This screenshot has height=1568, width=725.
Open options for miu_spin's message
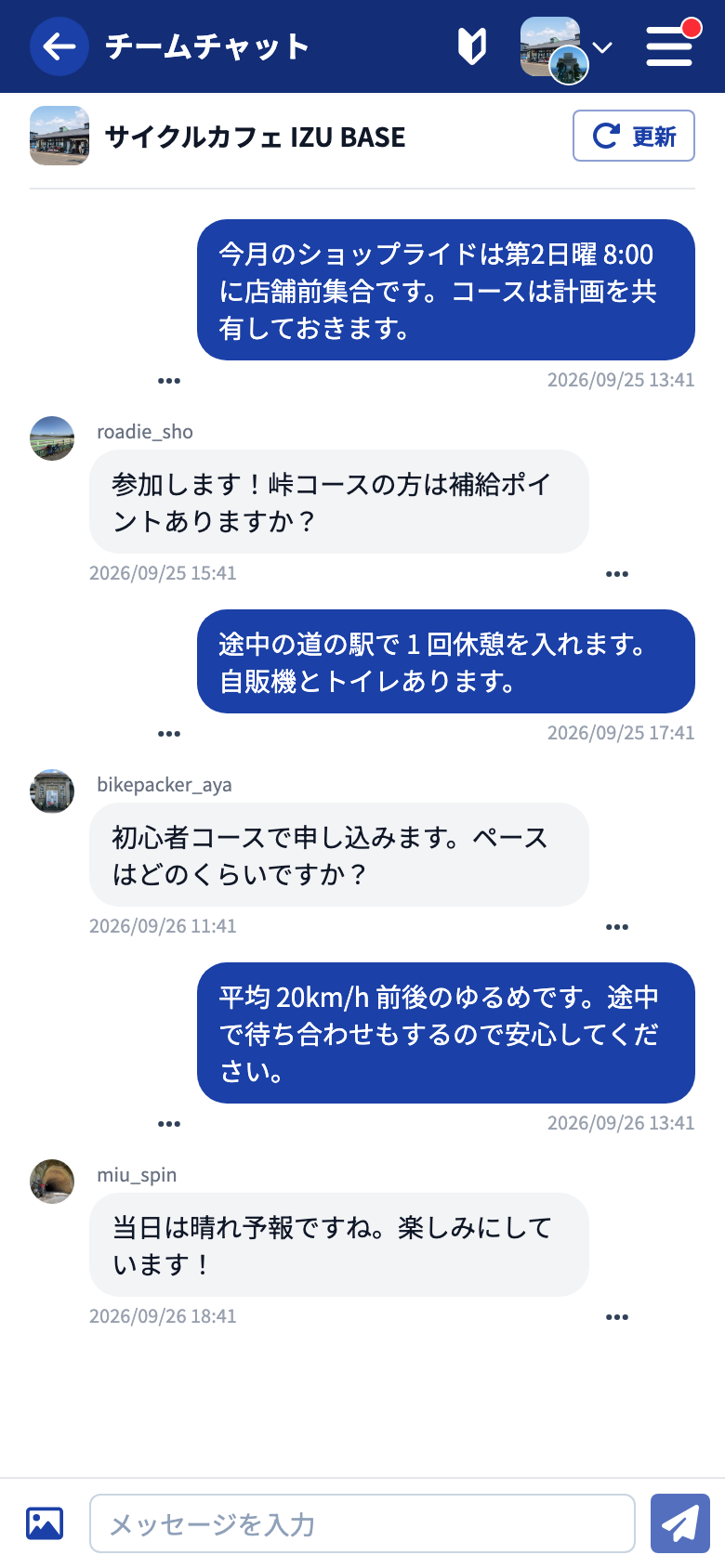(x=617, y=1317)
